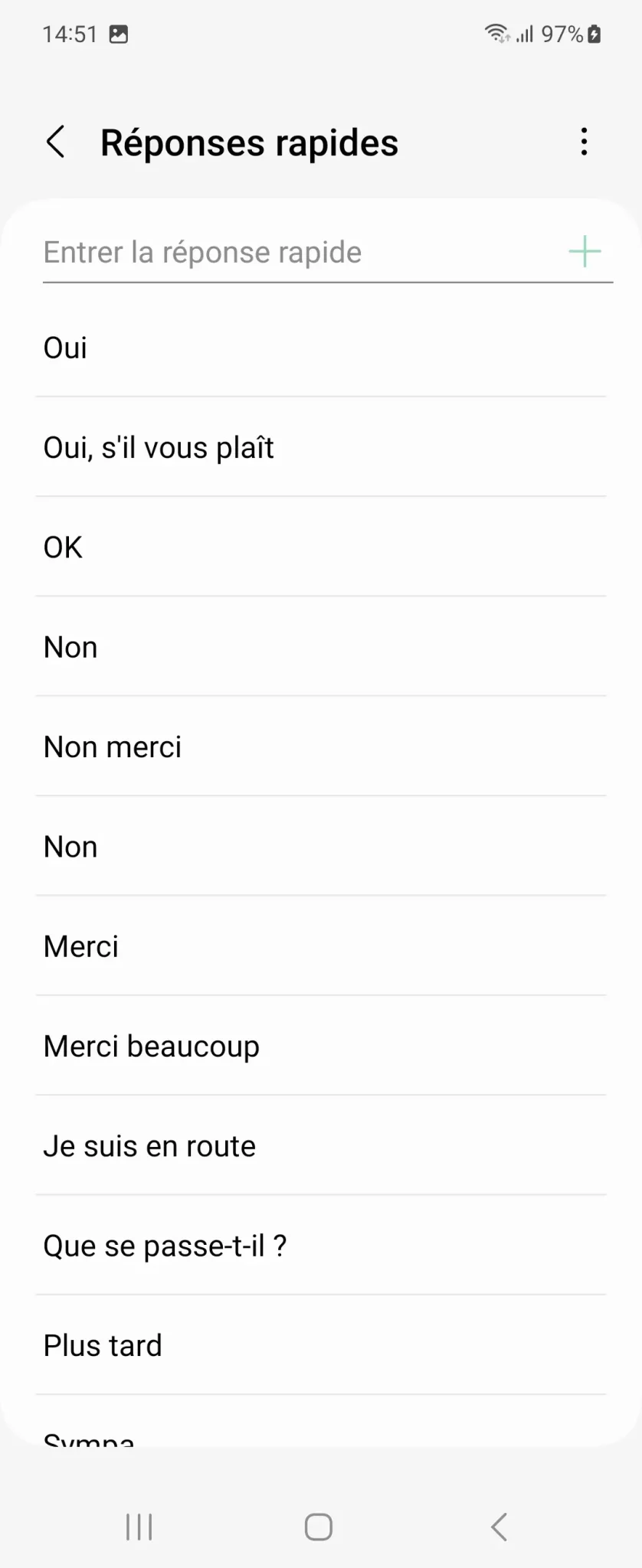This screenshot has height=1568, width=642.
Task: Open recent apps from navigation bar
Action: point(139,1527)
